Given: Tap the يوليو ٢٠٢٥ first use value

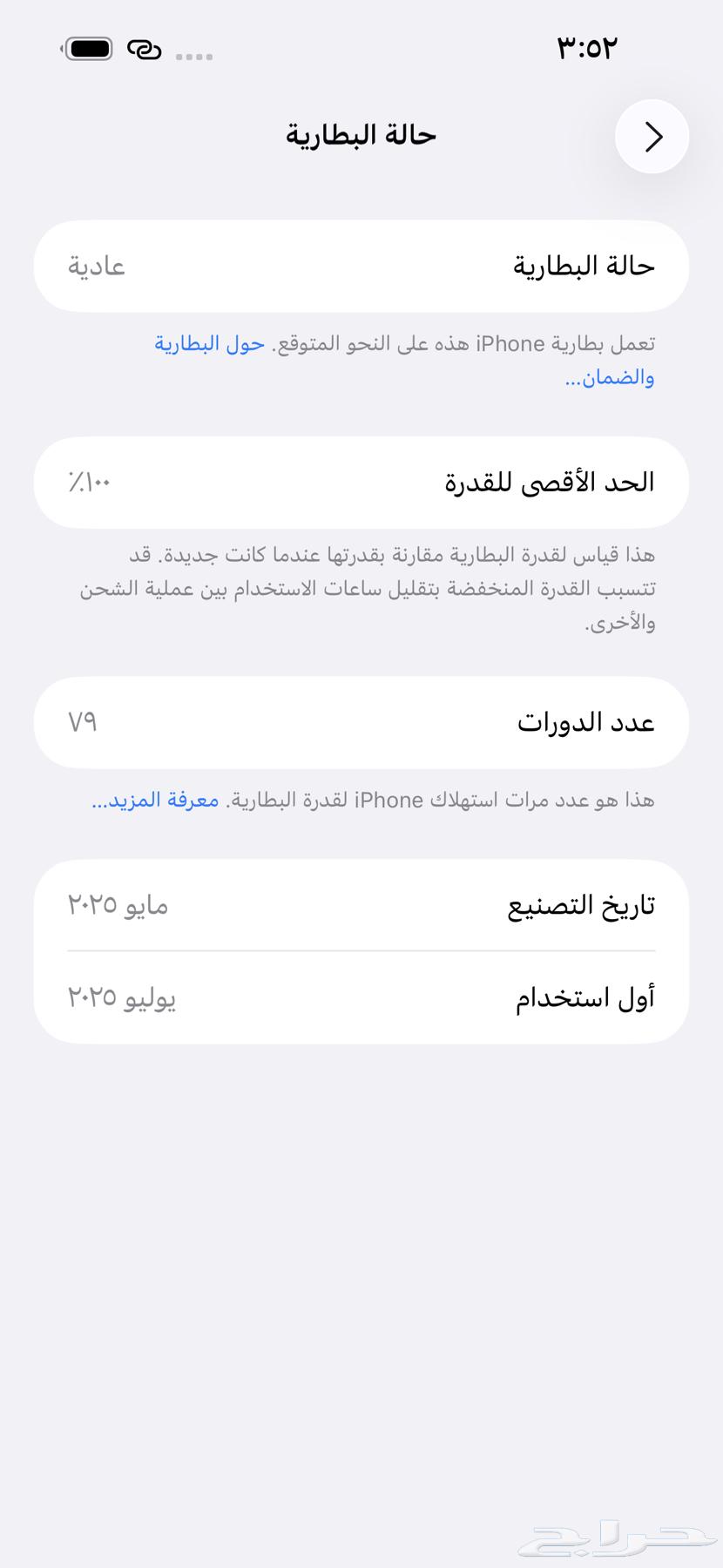Looking at the screenshot, I should [x=122, y=998].
